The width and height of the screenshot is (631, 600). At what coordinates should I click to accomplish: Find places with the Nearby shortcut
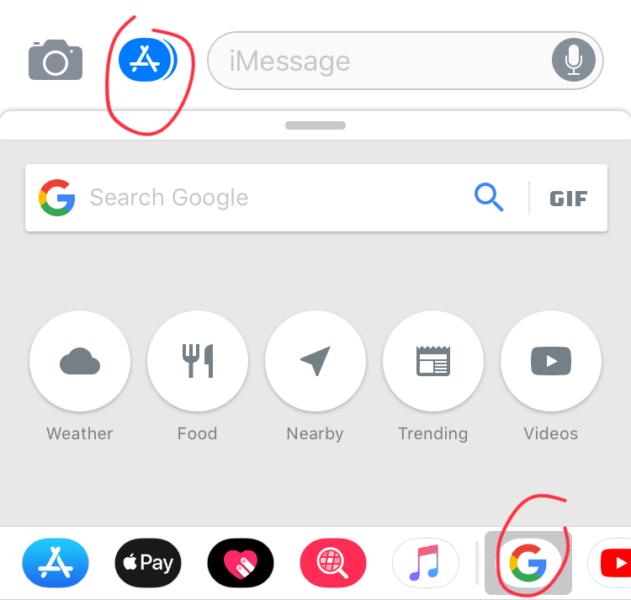[x=315, y=361]
